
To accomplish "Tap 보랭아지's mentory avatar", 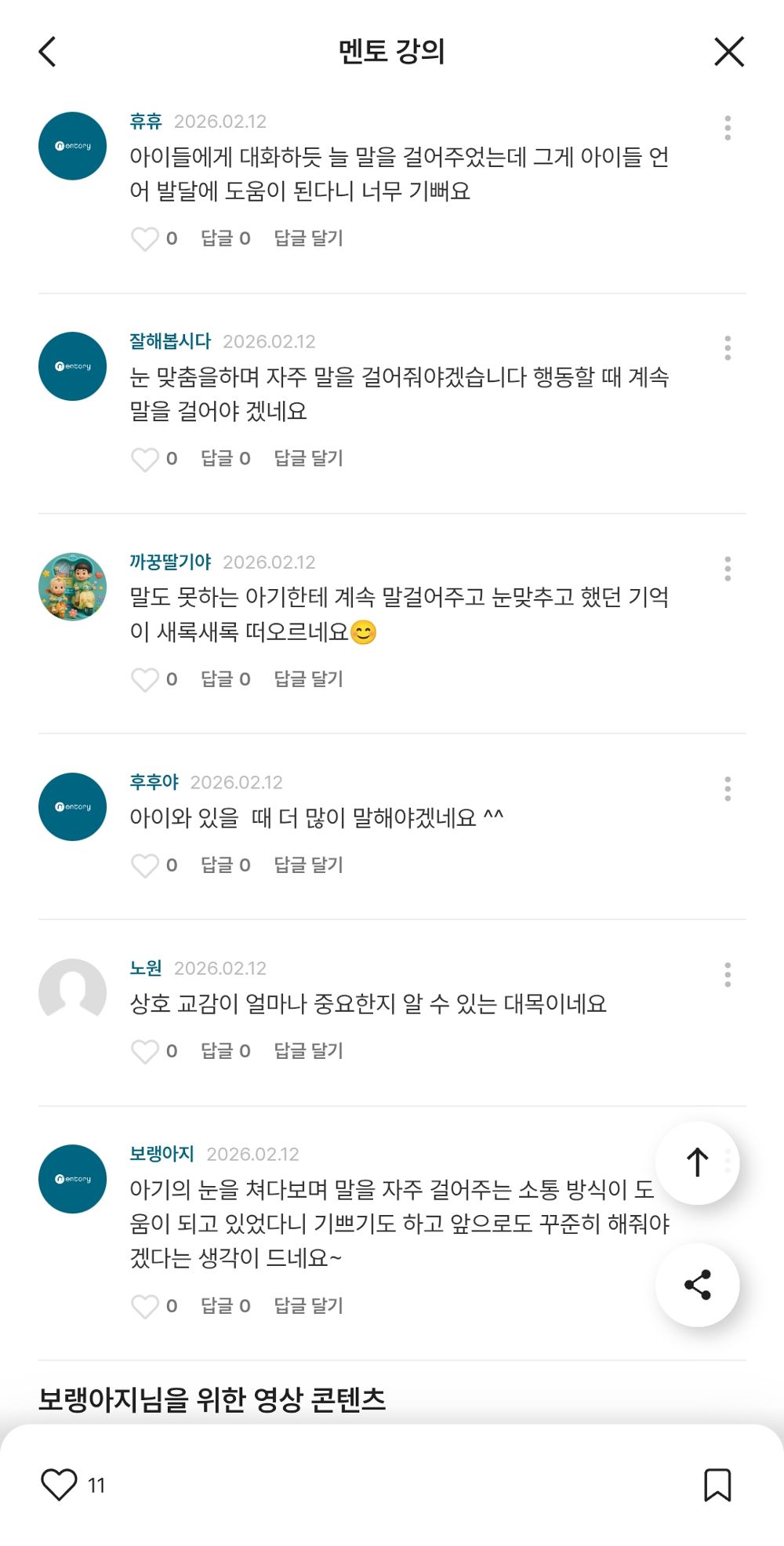I will (71, 1178).
